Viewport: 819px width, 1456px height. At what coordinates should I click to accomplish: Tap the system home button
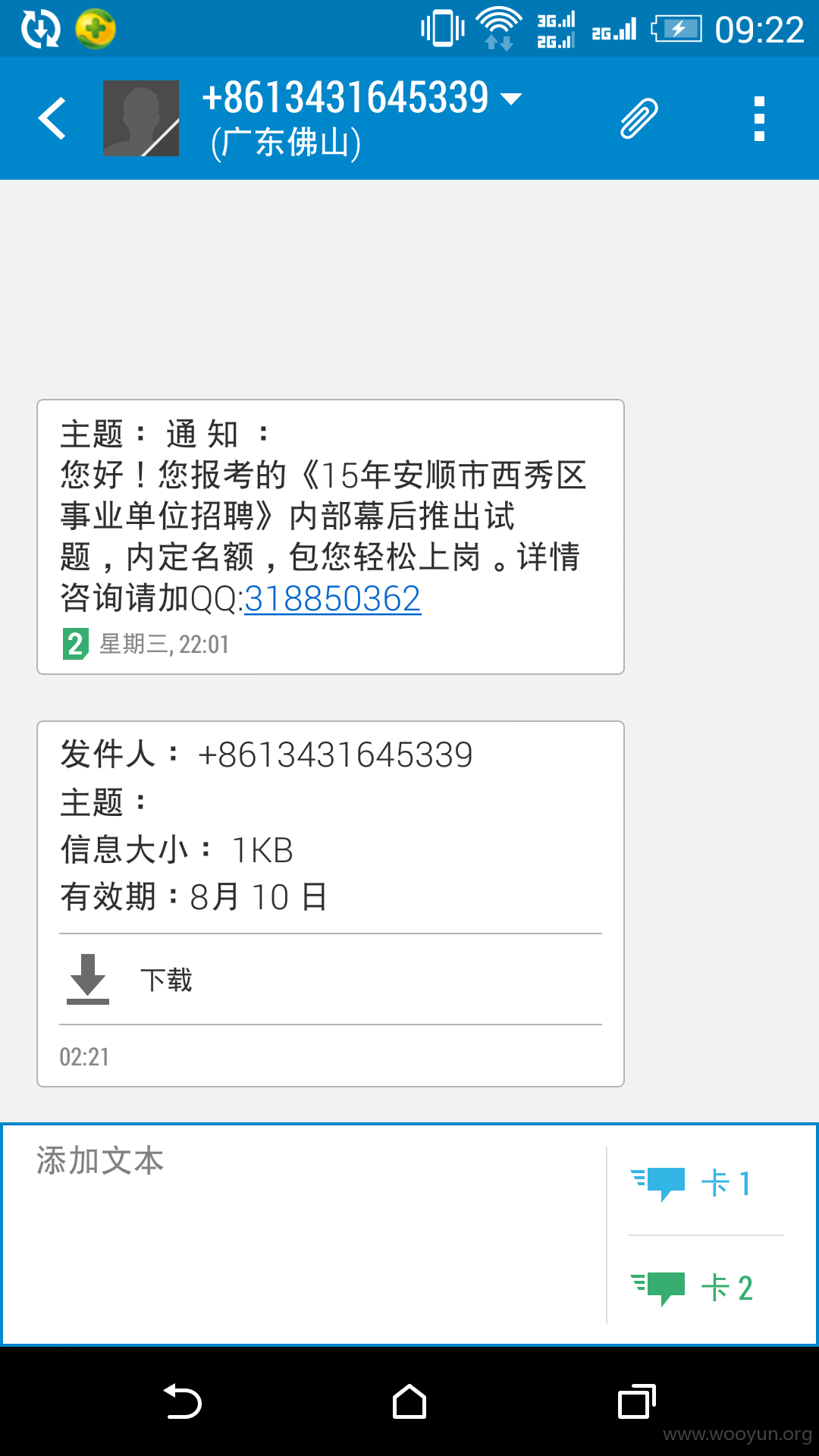pyautogui.click(x=409, y=1401)
